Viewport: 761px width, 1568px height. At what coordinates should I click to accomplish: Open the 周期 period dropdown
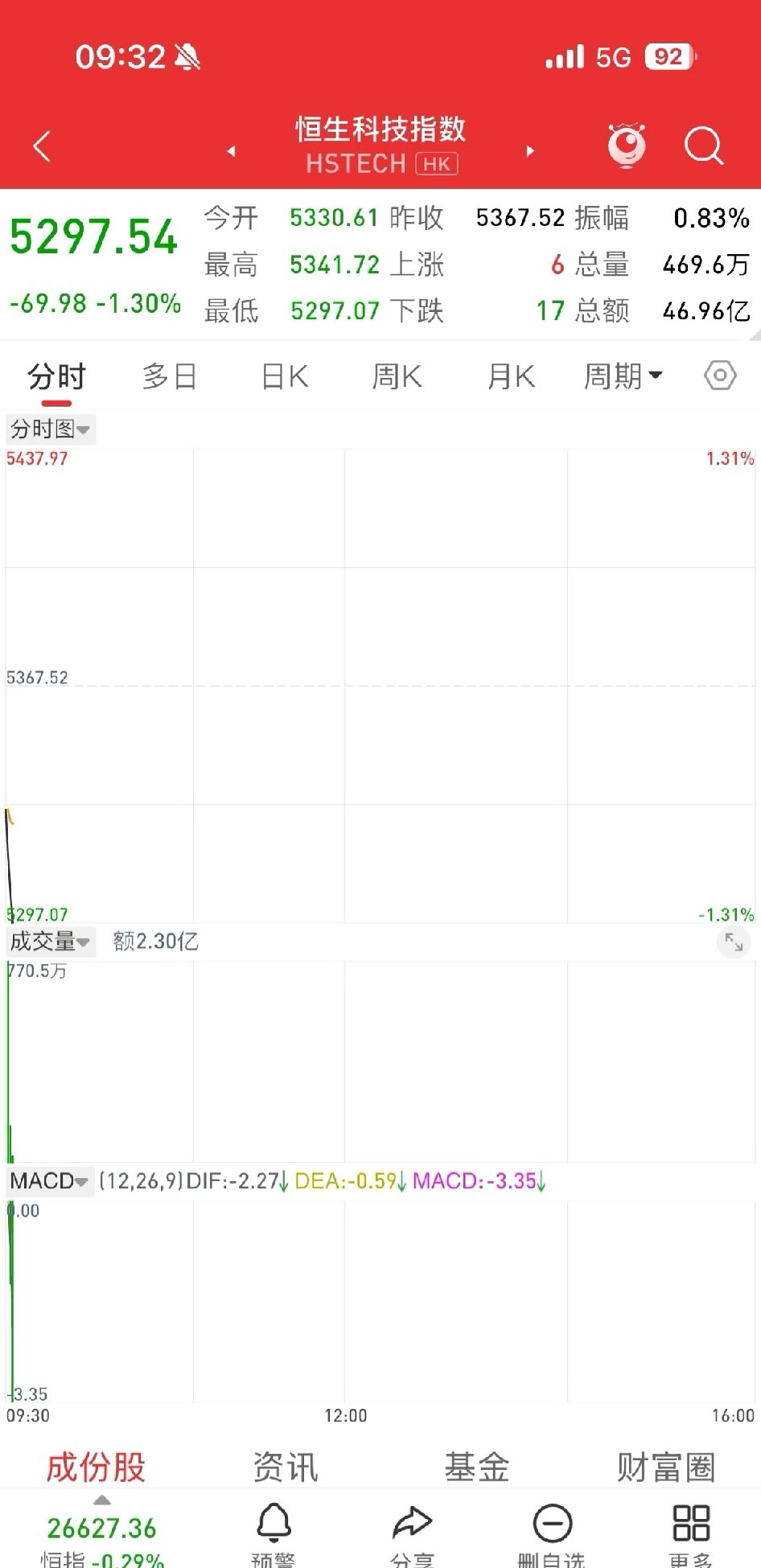(625, 375)
